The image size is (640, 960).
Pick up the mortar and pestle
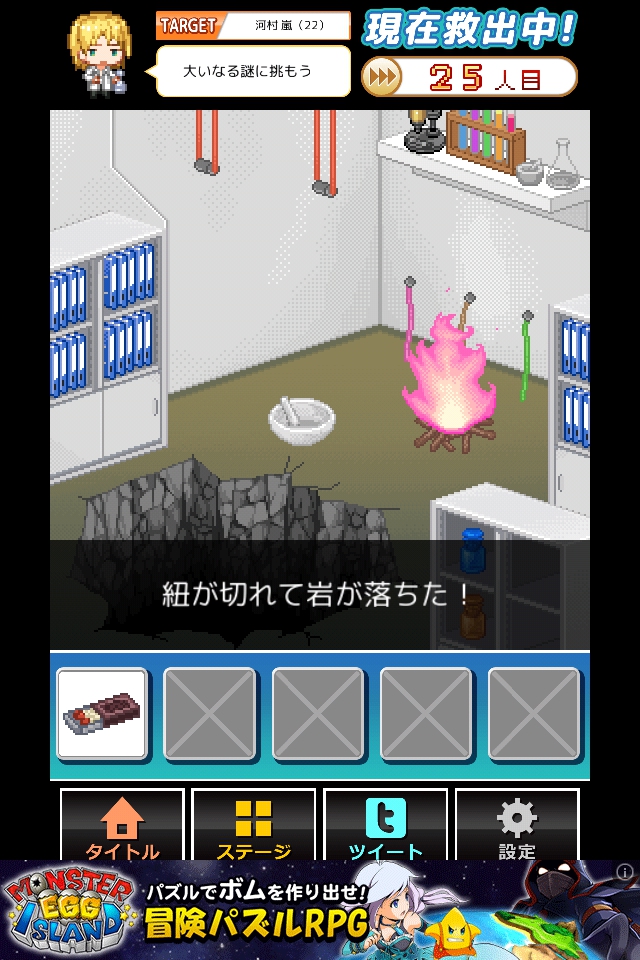pyautogui.click(x=301, y=419)
